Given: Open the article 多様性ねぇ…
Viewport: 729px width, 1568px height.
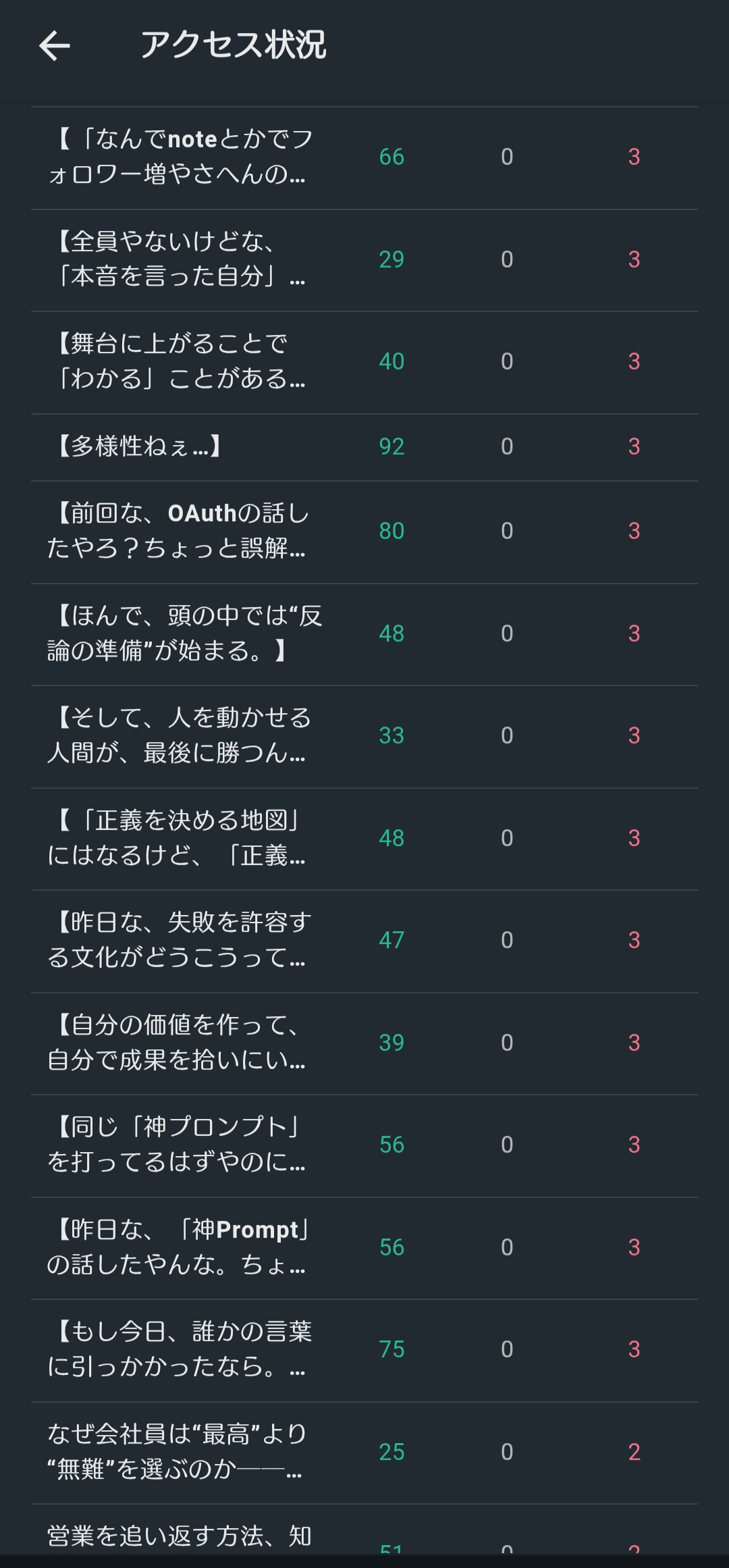Looking at the screenshot, I should [x=138, y=446].
